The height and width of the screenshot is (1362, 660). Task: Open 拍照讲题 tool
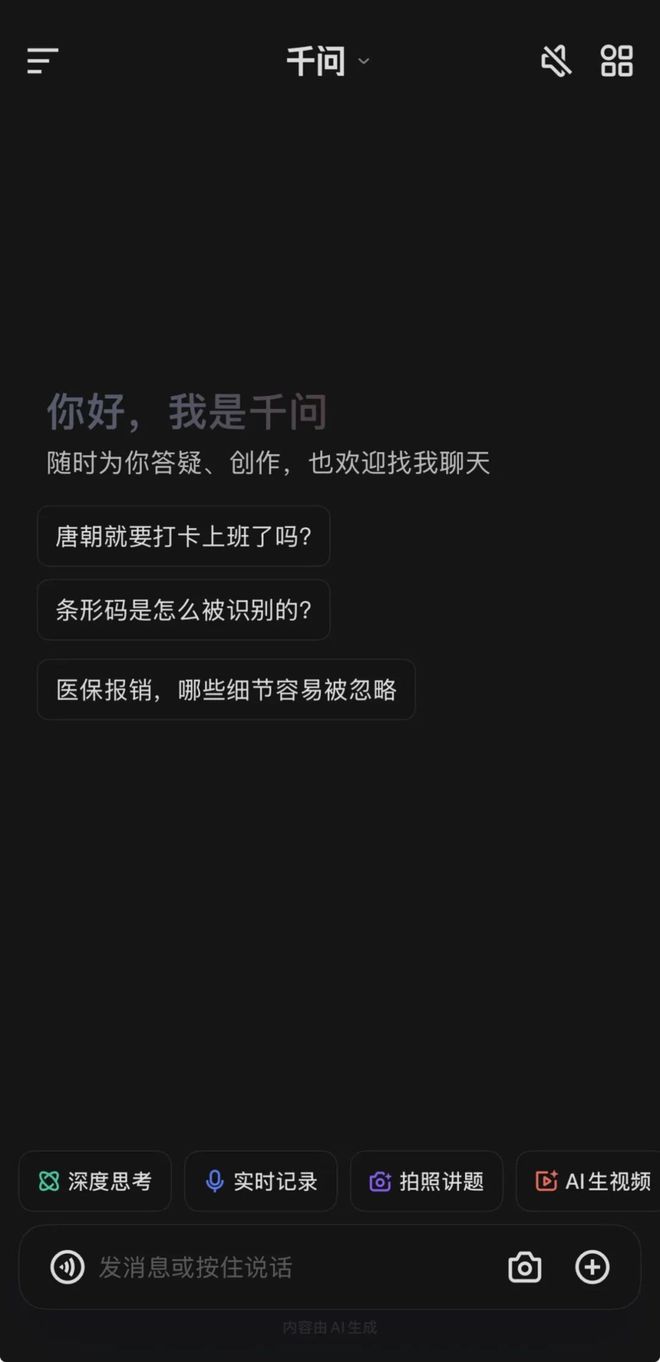427,1181
